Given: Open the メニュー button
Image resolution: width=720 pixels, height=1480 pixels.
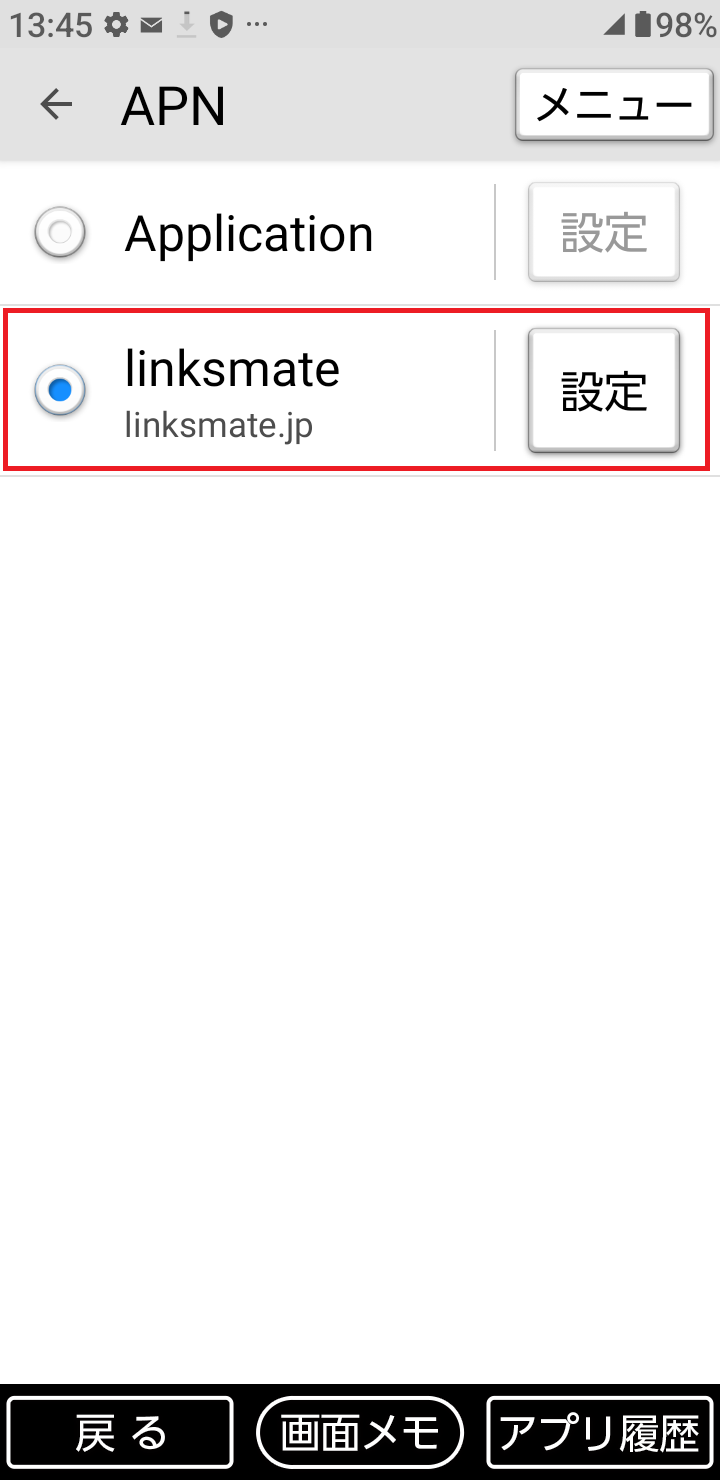Looking at the screenshot, I should 614,103.
